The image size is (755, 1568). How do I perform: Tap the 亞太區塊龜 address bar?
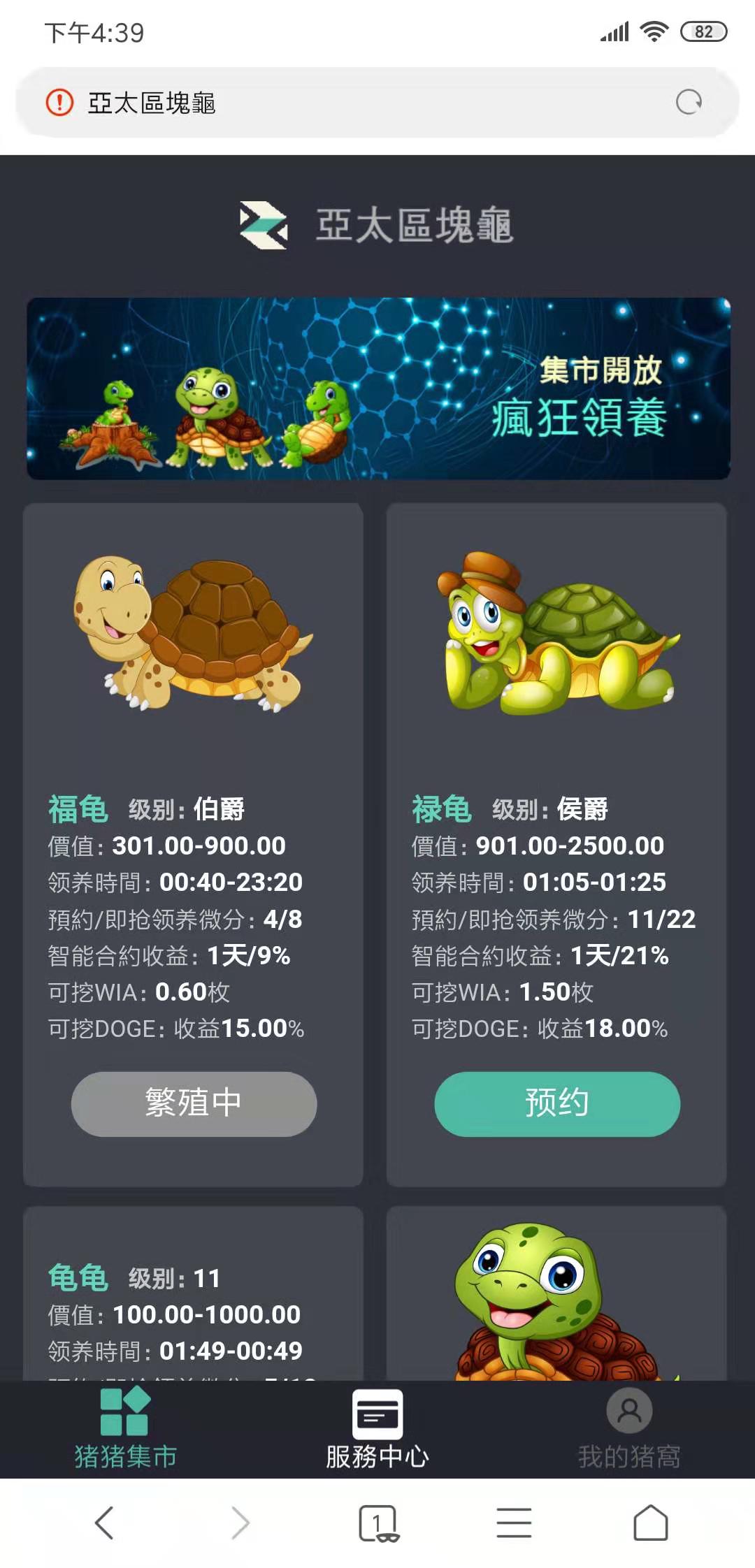click(x=364, y=103)
